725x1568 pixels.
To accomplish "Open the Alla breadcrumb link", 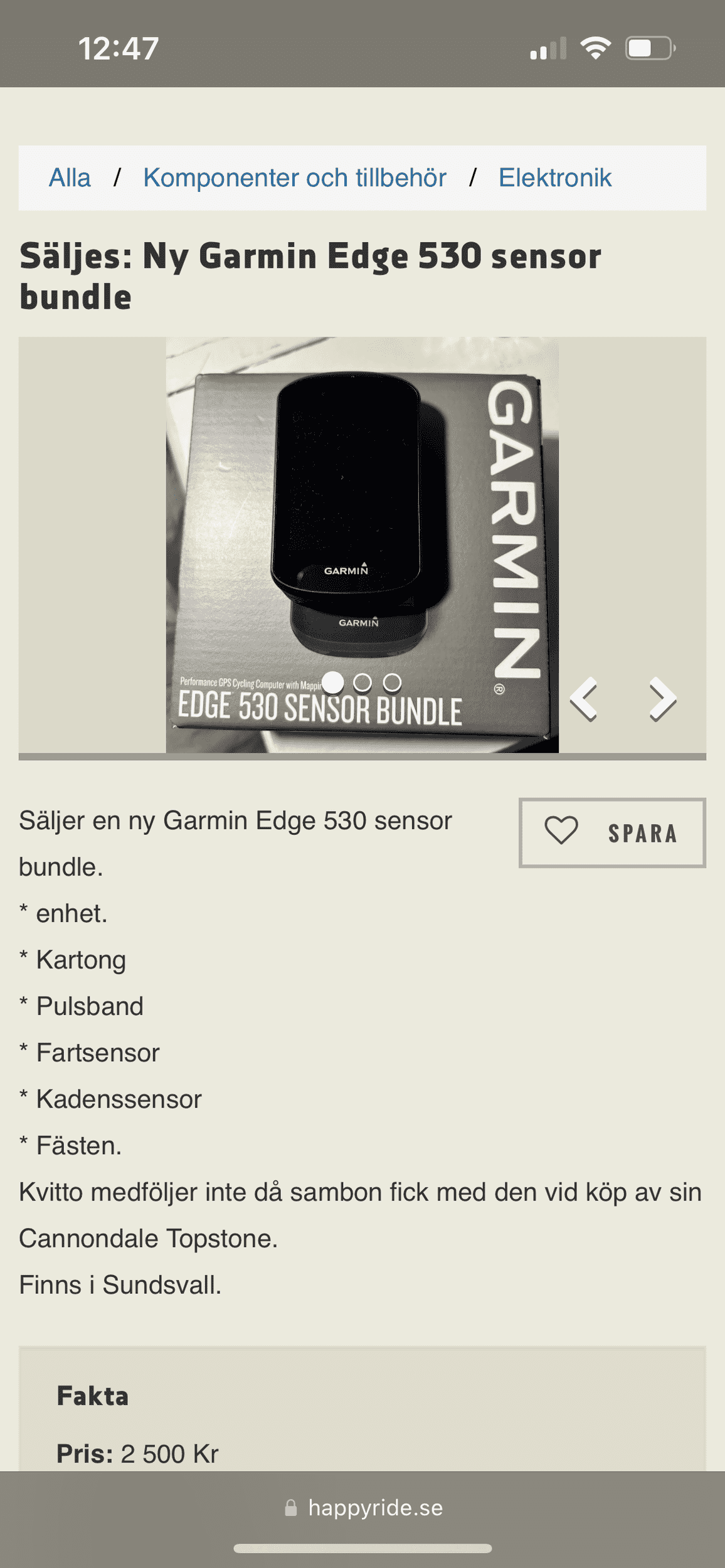I will click(70, 177).
